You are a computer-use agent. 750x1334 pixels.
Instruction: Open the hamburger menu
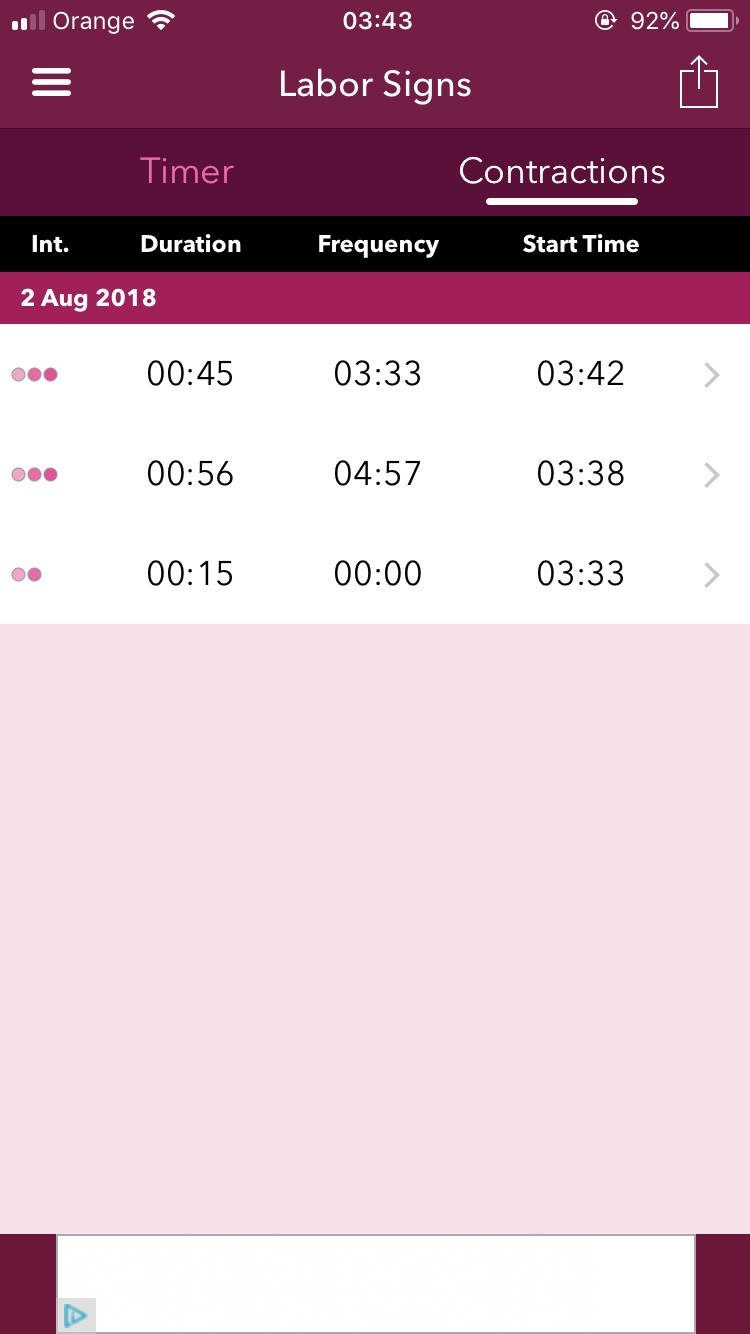click(52, 83)
